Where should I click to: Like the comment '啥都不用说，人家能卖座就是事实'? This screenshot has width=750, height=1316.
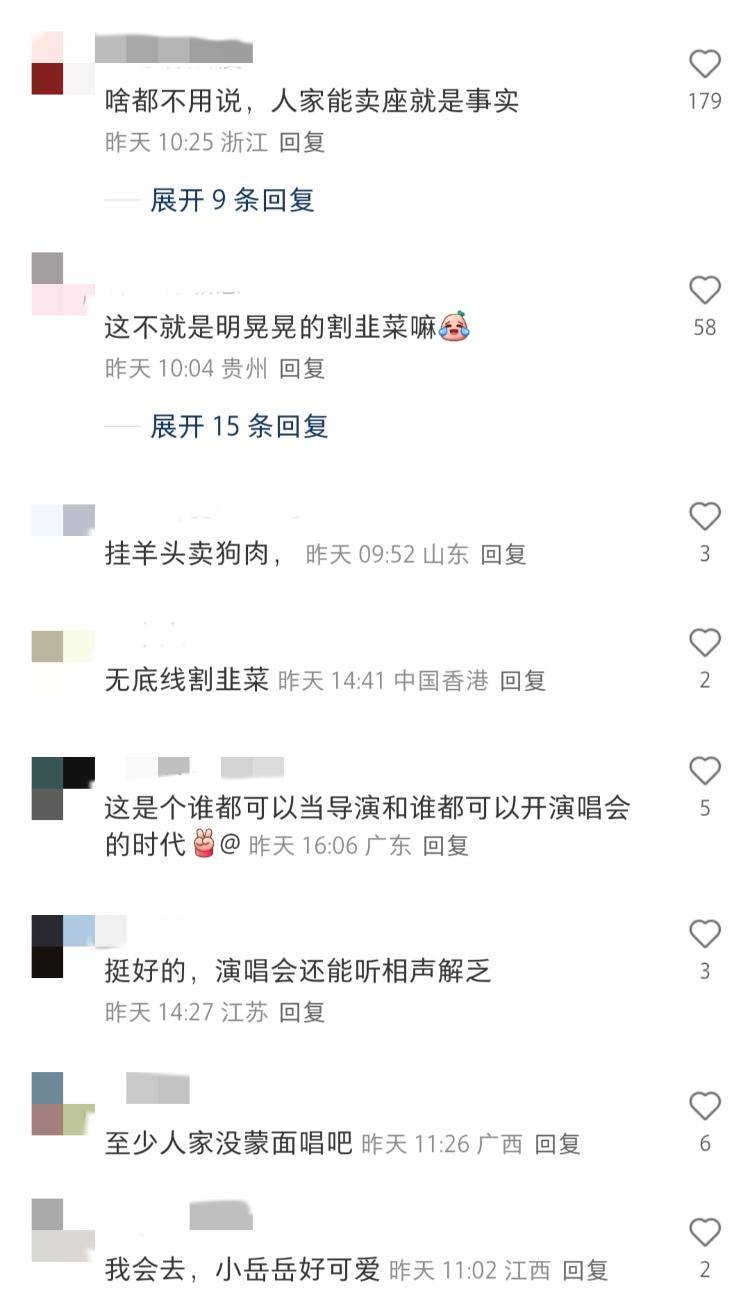[x=705, y=65]
